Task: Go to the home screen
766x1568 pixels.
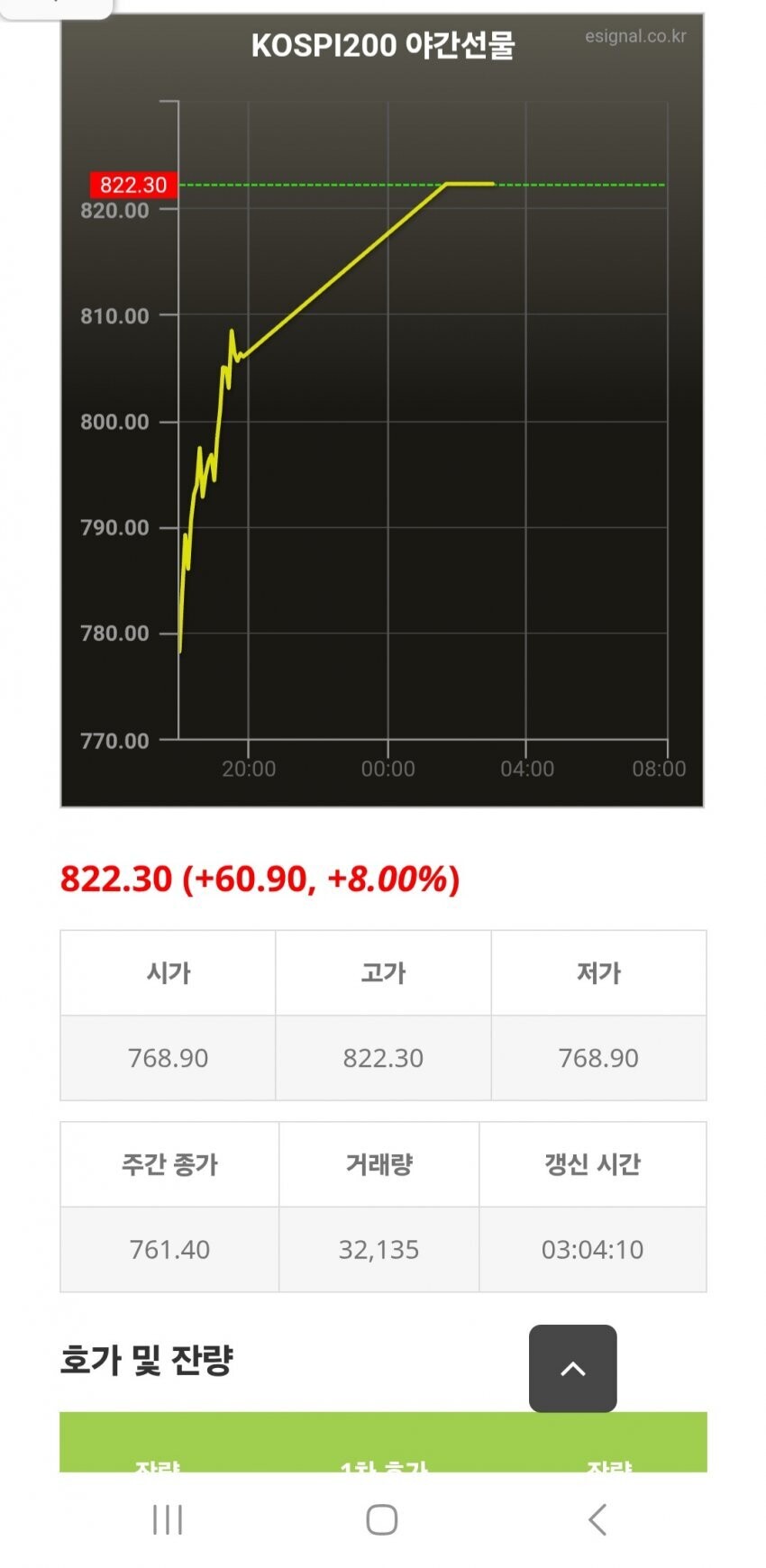Action: point(382,1519)
